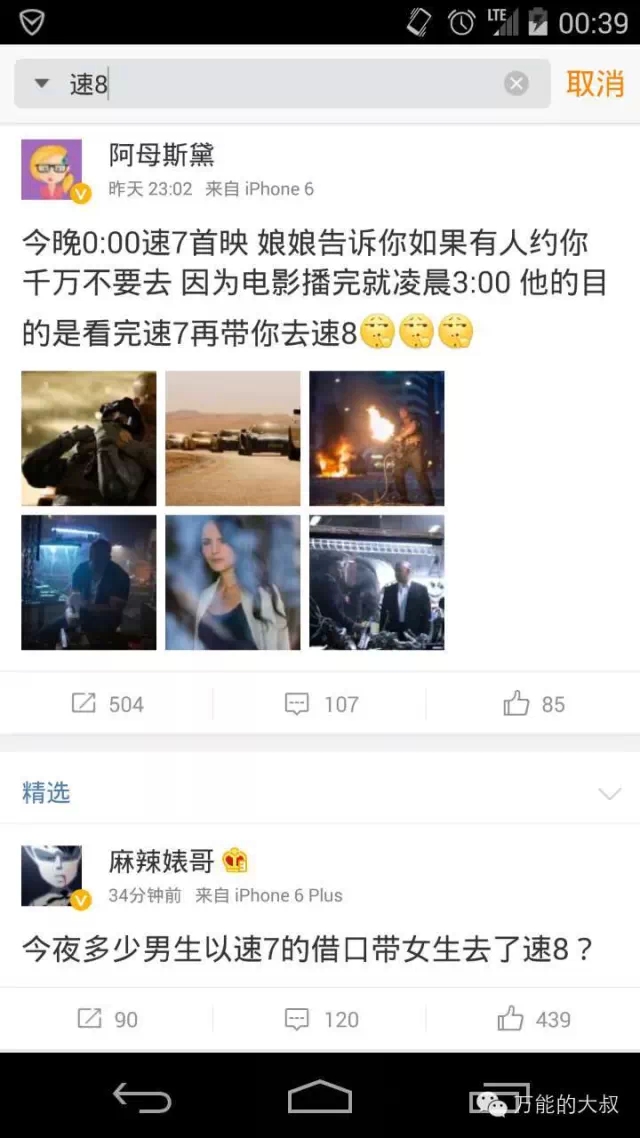Viewport: 640px width, 1138px height.
Task: Go to the home screen
Action: (320, 1097)
